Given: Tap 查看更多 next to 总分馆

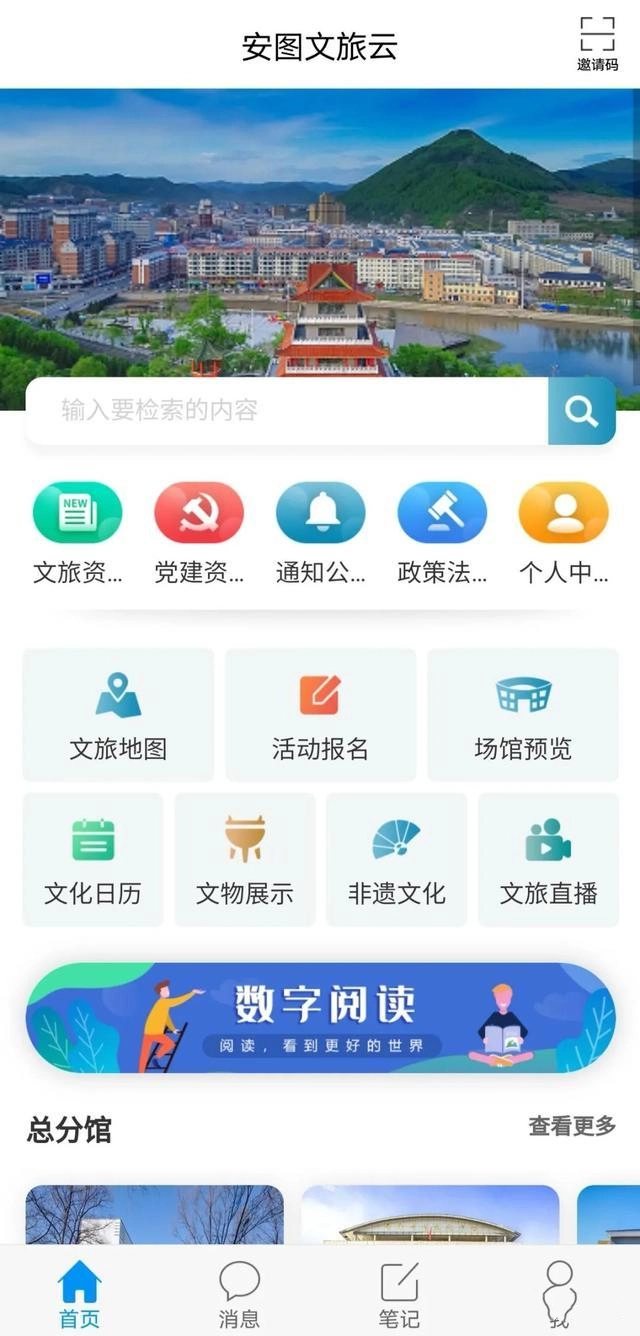Looking at the screenshot, I should coord(572,1126).
